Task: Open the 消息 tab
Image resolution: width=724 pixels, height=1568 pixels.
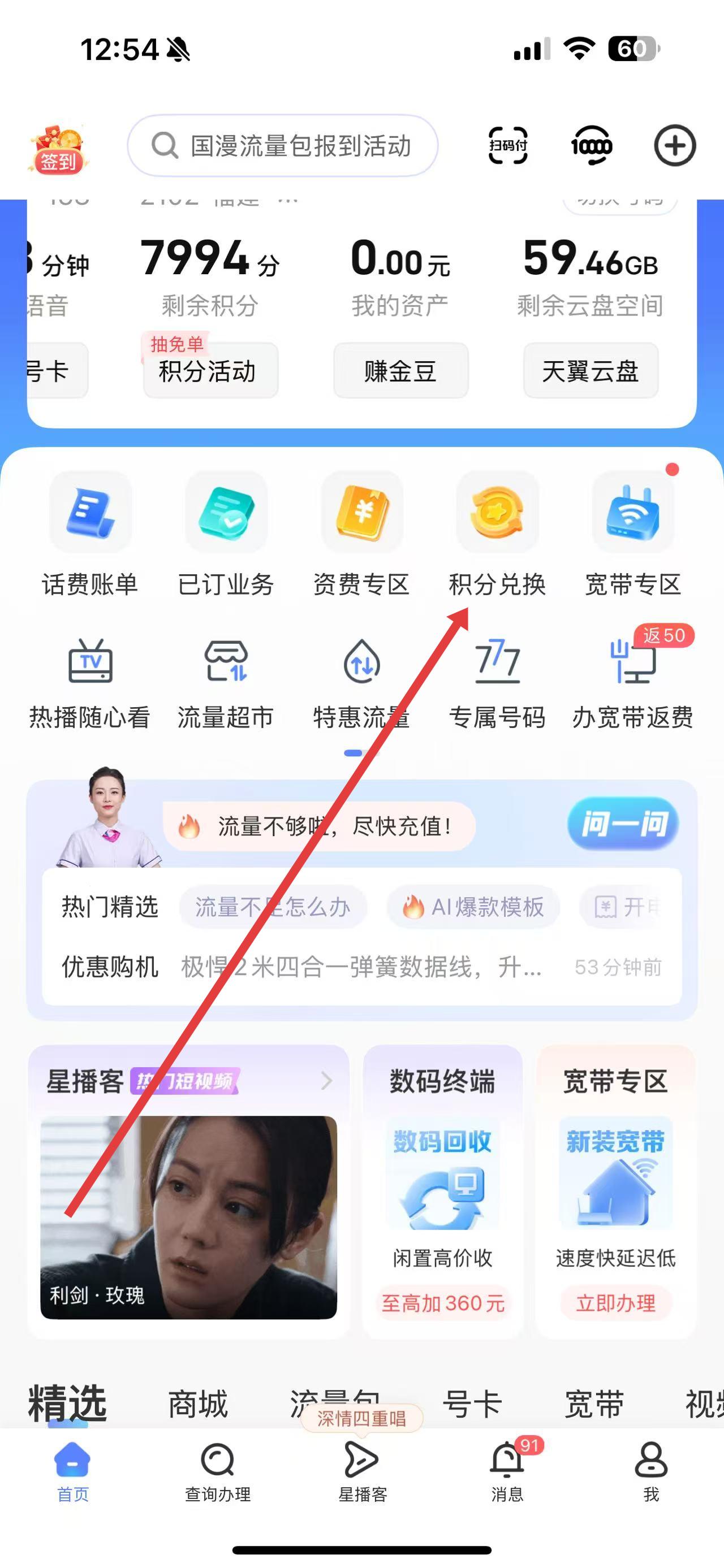Action: (507, 1471)
